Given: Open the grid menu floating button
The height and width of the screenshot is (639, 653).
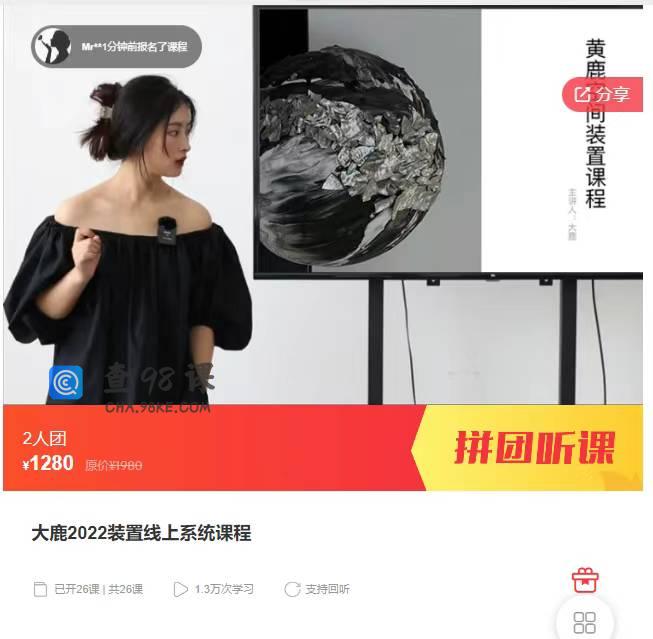Looking at the screenshot, I should pyautogui.click(x=584, y=622).
